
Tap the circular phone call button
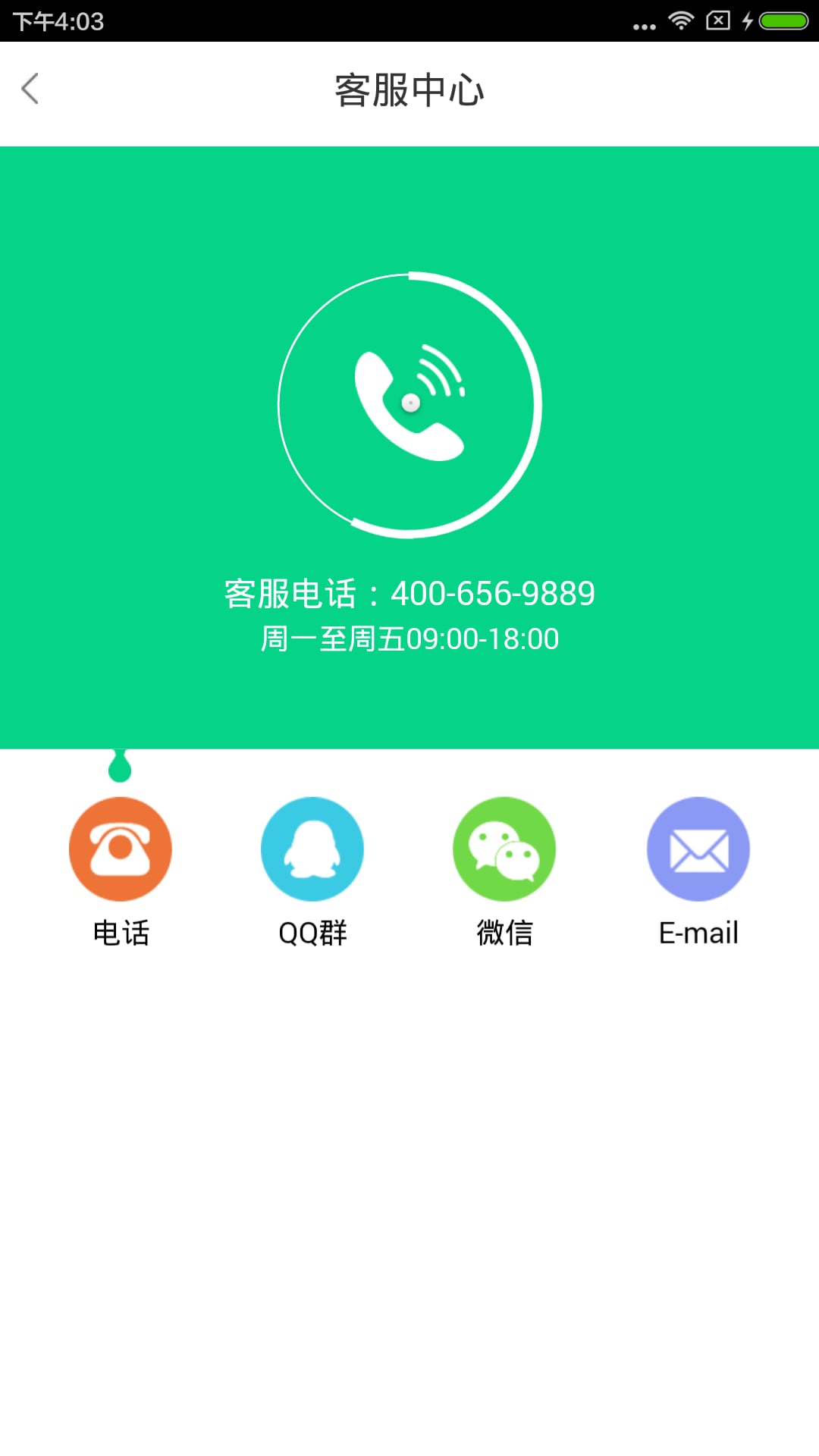click(409, 405)
